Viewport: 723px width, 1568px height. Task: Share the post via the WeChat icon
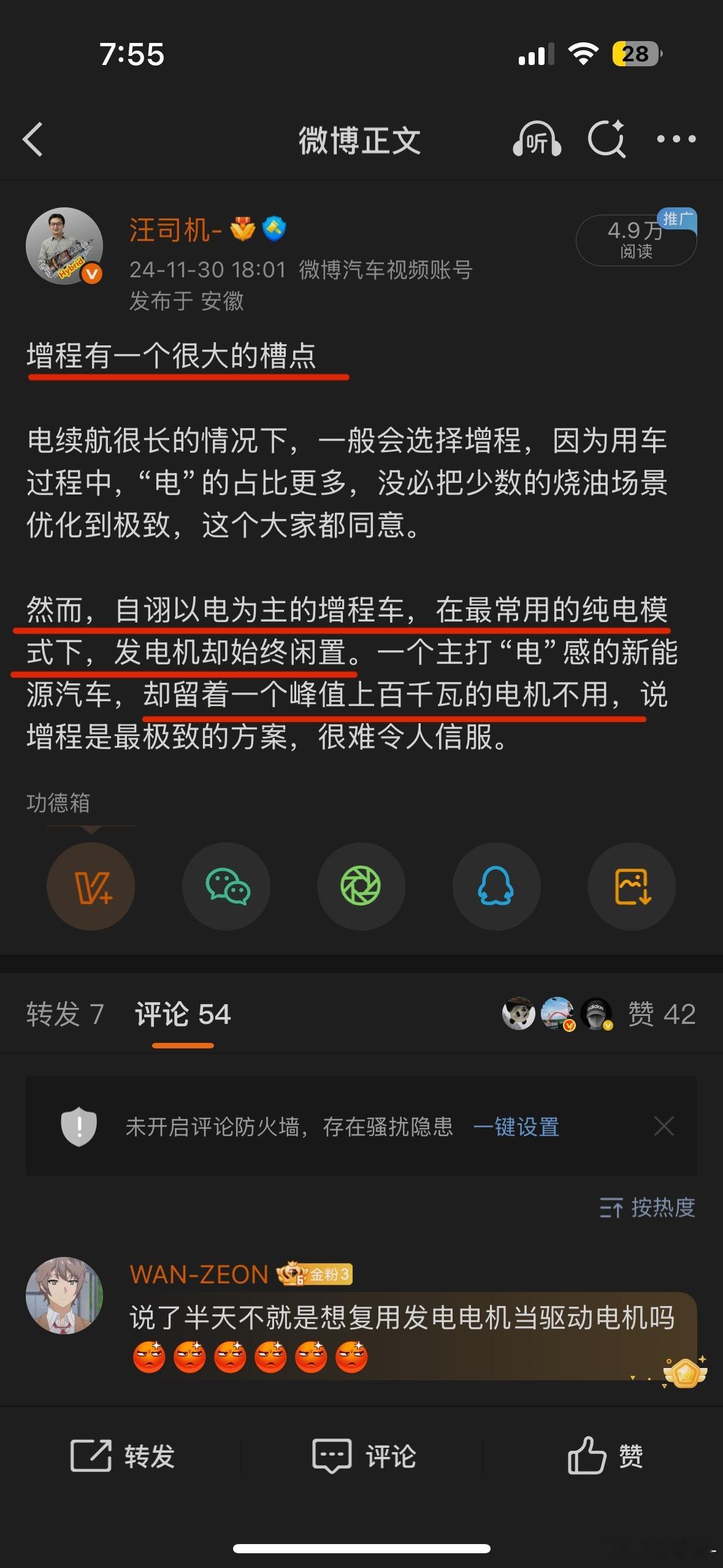[226, 886]
